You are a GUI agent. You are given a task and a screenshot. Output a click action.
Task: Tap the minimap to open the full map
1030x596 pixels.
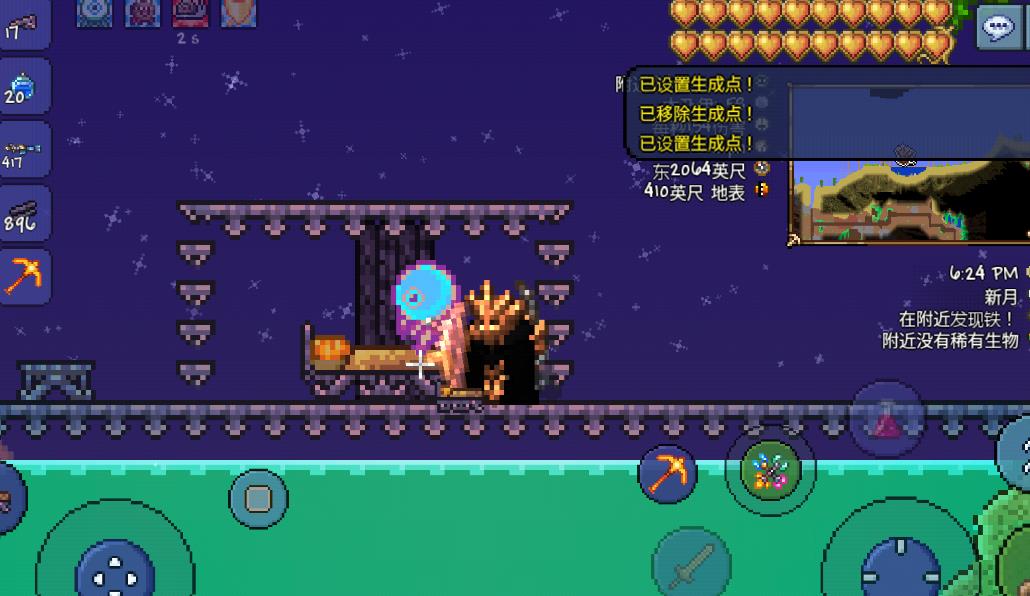908,162
